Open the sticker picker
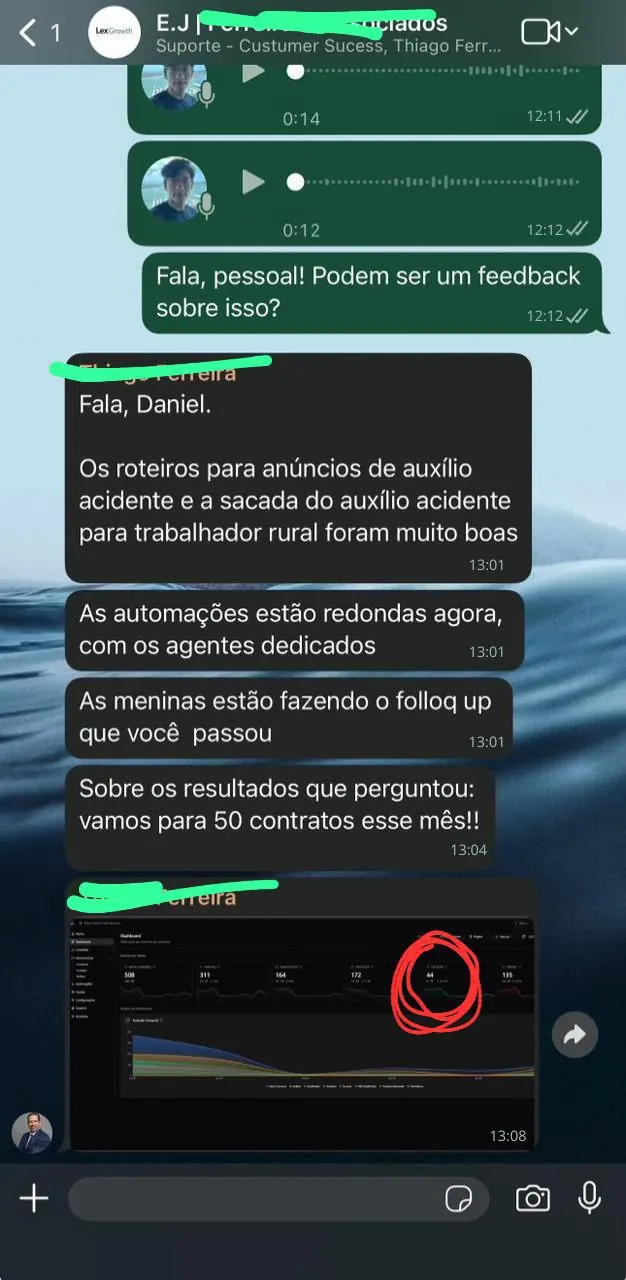 tap(459, 1199)
